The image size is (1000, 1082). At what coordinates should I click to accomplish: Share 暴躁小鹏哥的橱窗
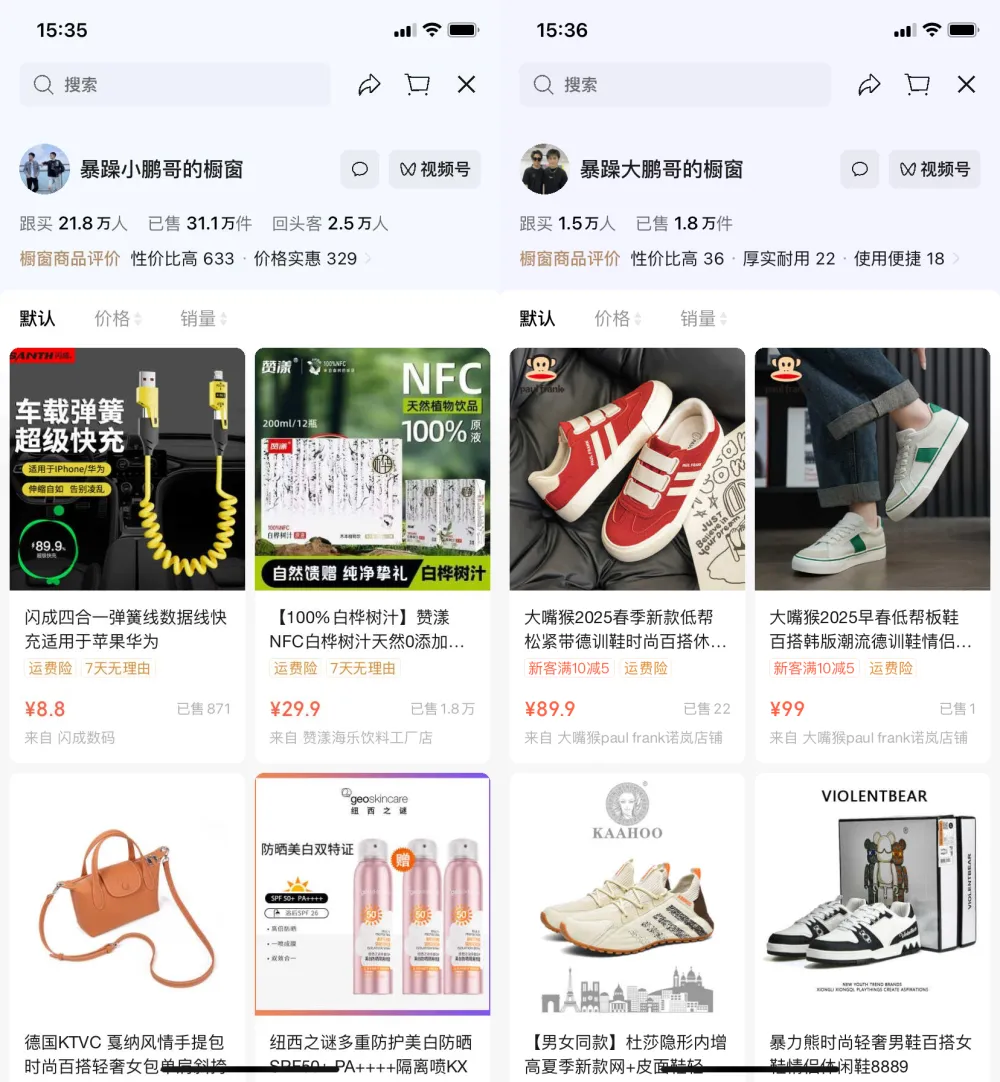[369, 85]
